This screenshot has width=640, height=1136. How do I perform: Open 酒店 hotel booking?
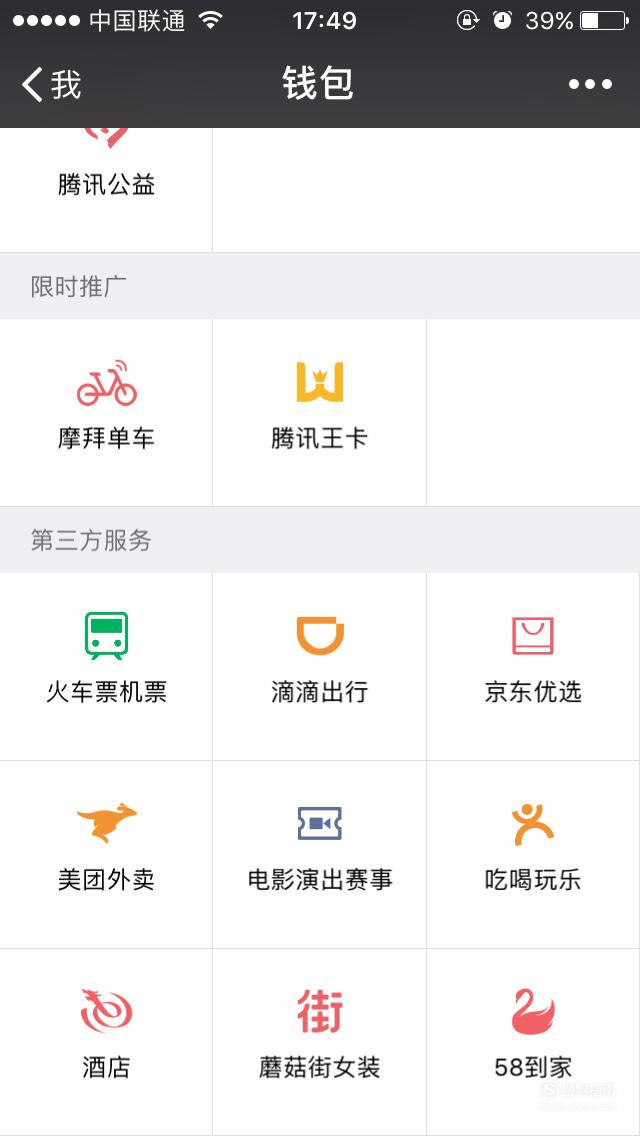(106, 1042)
